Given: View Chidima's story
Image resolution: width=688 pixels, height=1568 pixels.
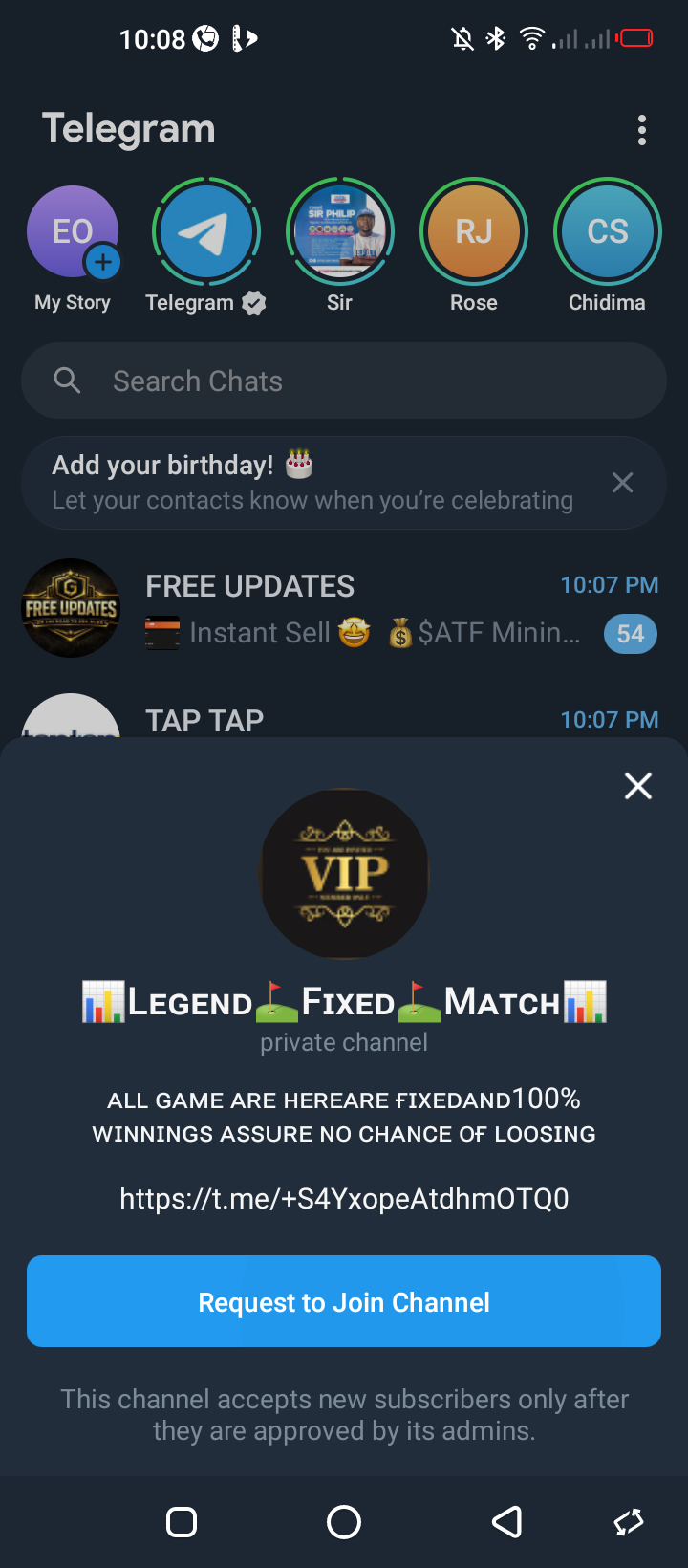Looking at the screenshot, I should pyautogui.click(x=607, y=233).
